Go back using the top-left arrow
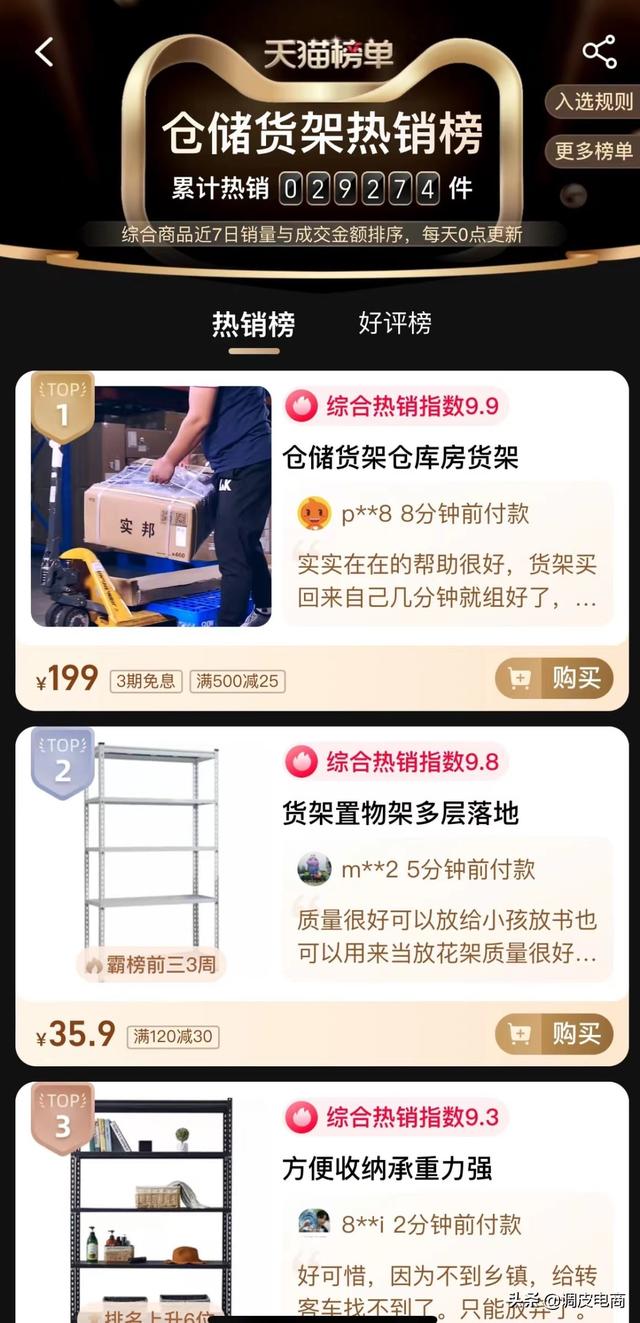The width and height of the screenshot is (640, 1323). pyautogui.click(x=44, y=52)
